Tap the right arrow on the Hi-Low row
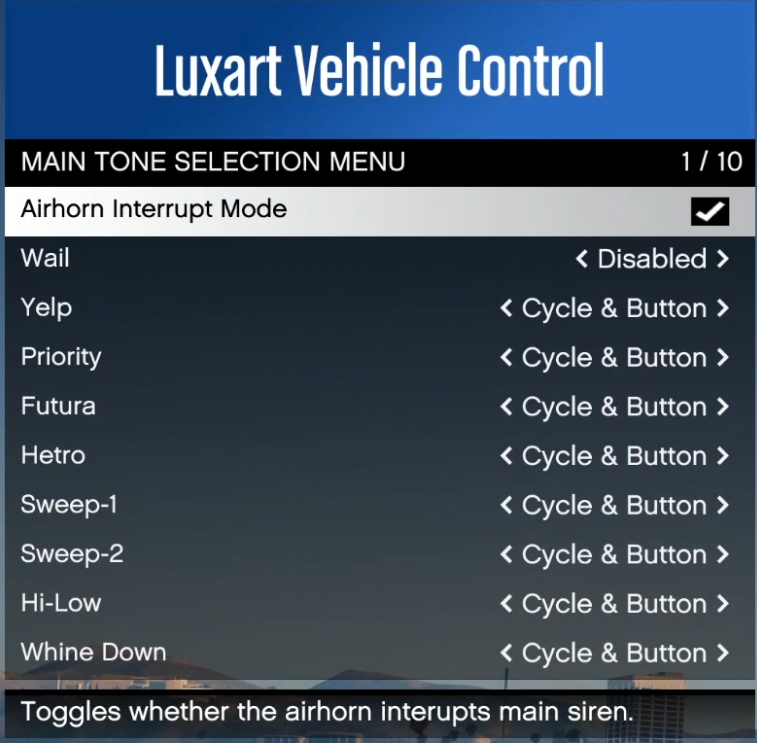This screenshot has width=757, height=743. click(723, 604)
